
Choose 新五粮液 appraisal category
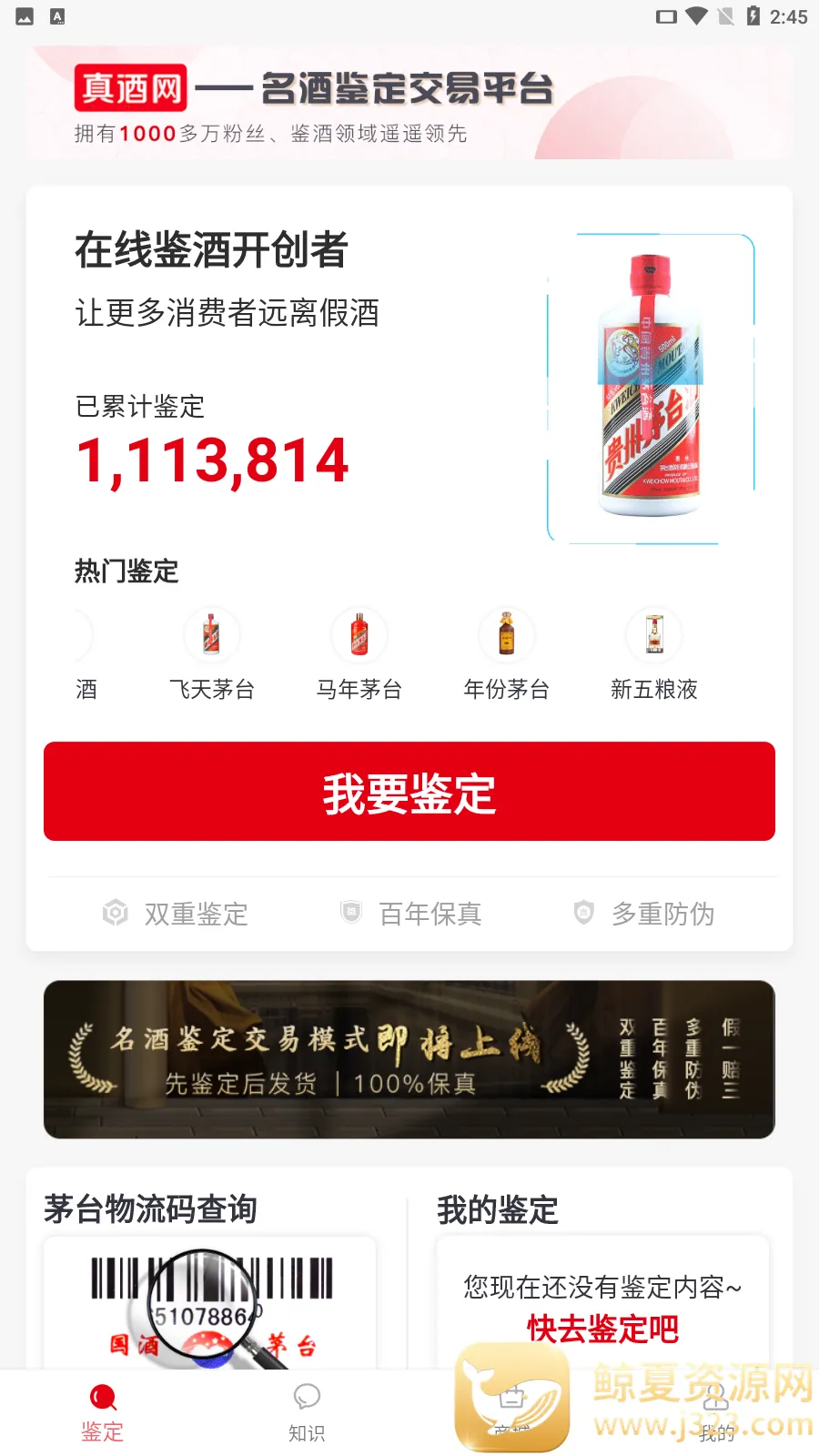click(654, 653)
